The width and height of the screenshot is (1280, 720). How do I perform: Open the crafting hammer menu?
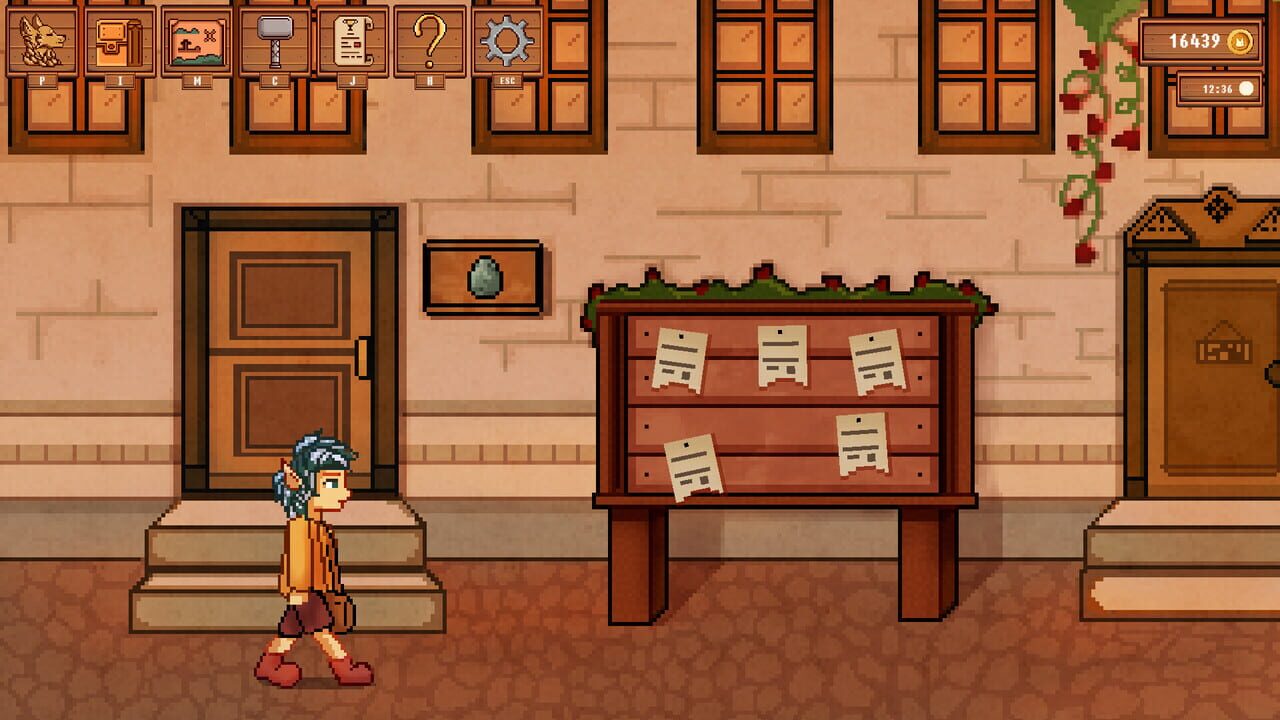click(275, 41)
